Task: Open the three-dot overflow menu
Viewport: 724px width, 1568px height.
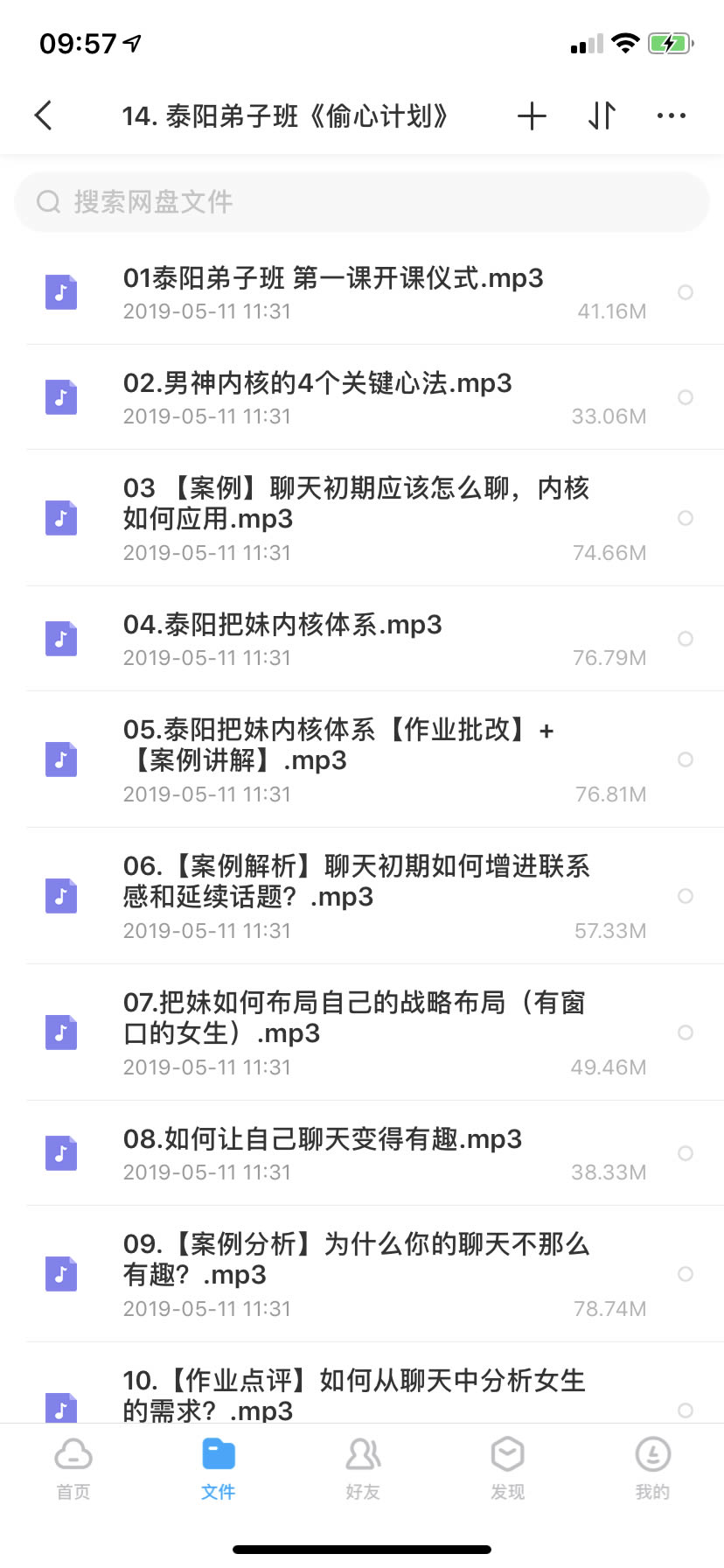Action: tap(671, 115)
